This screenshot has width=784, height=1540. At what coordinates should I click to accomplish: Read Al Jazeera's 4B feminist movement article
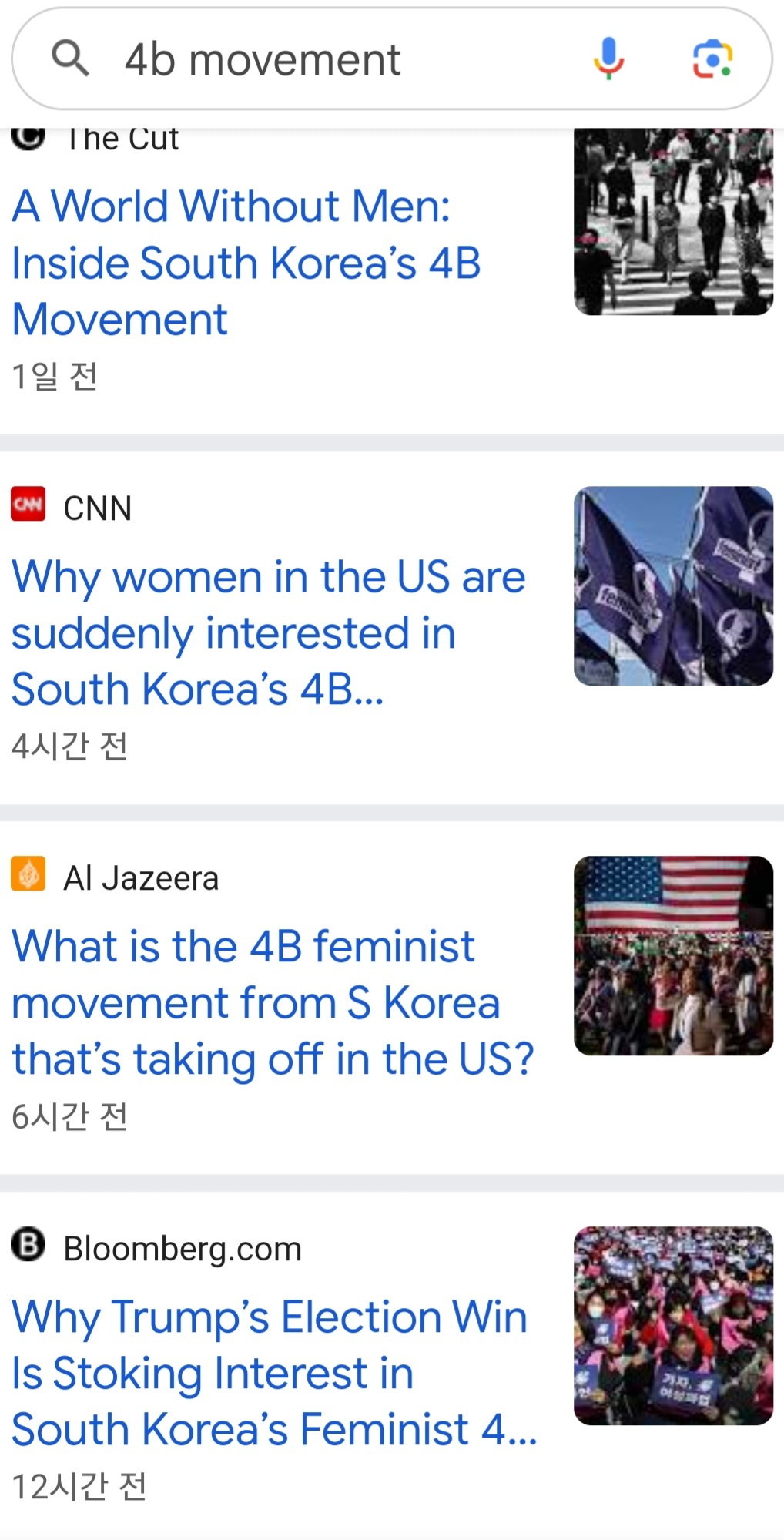click(x=272, y=1002)
